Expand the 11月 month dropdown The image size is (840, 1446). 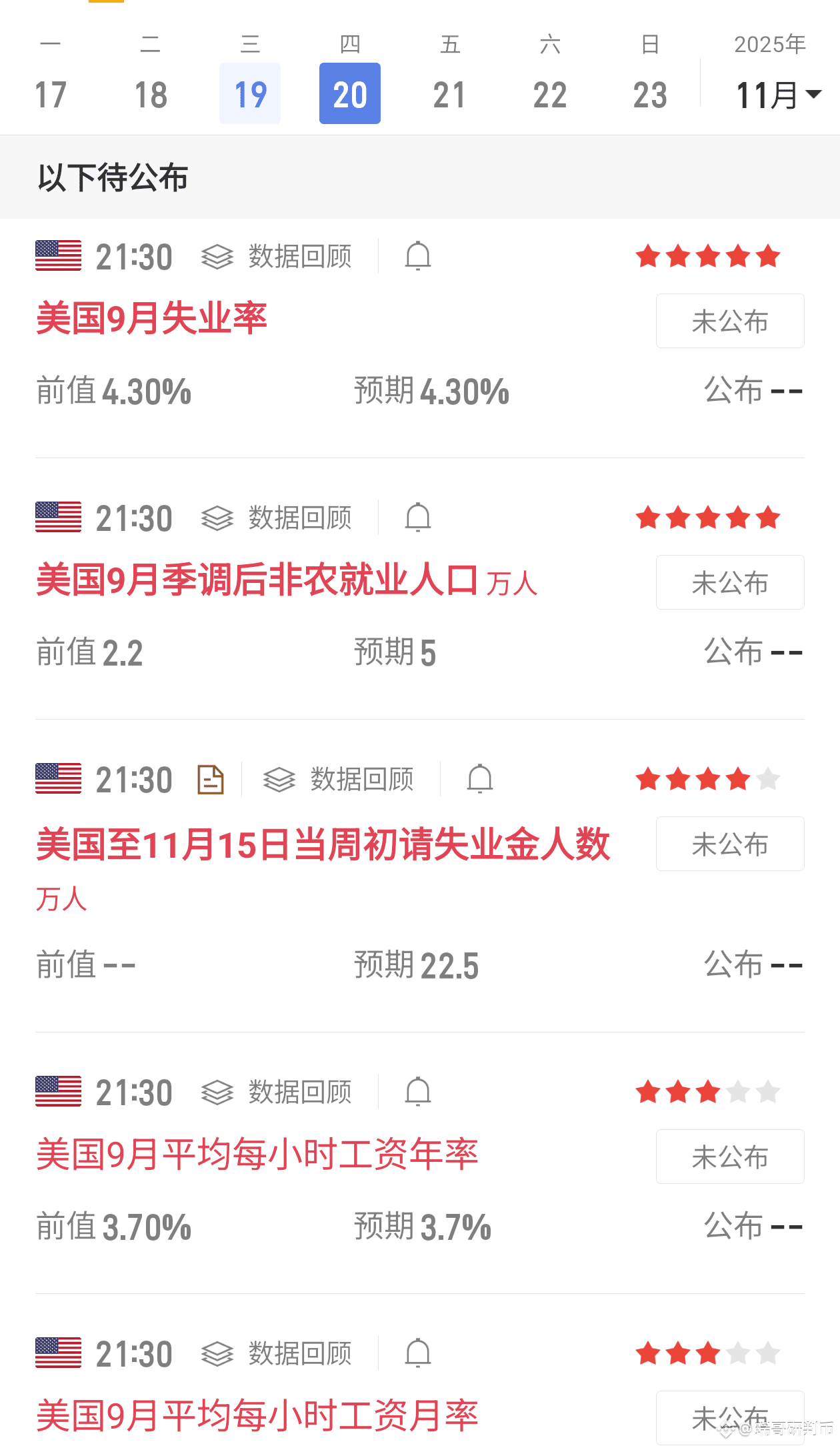777,95
